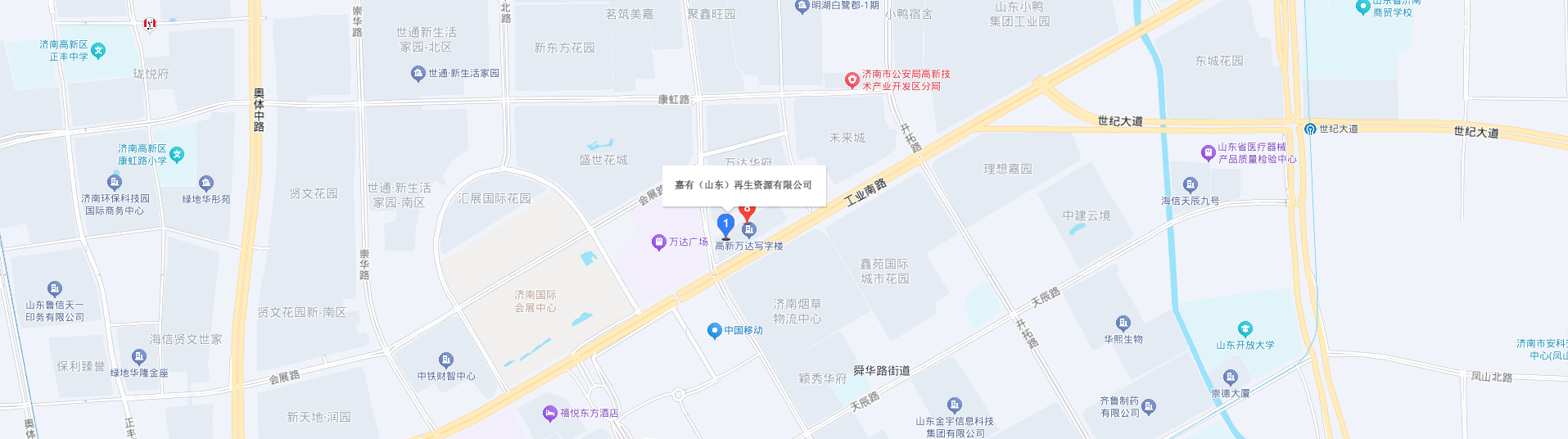1568x439 pixels.
Task: Open the 禧悦东方酒店 hotel marker
Action: (x=550, y=414)
